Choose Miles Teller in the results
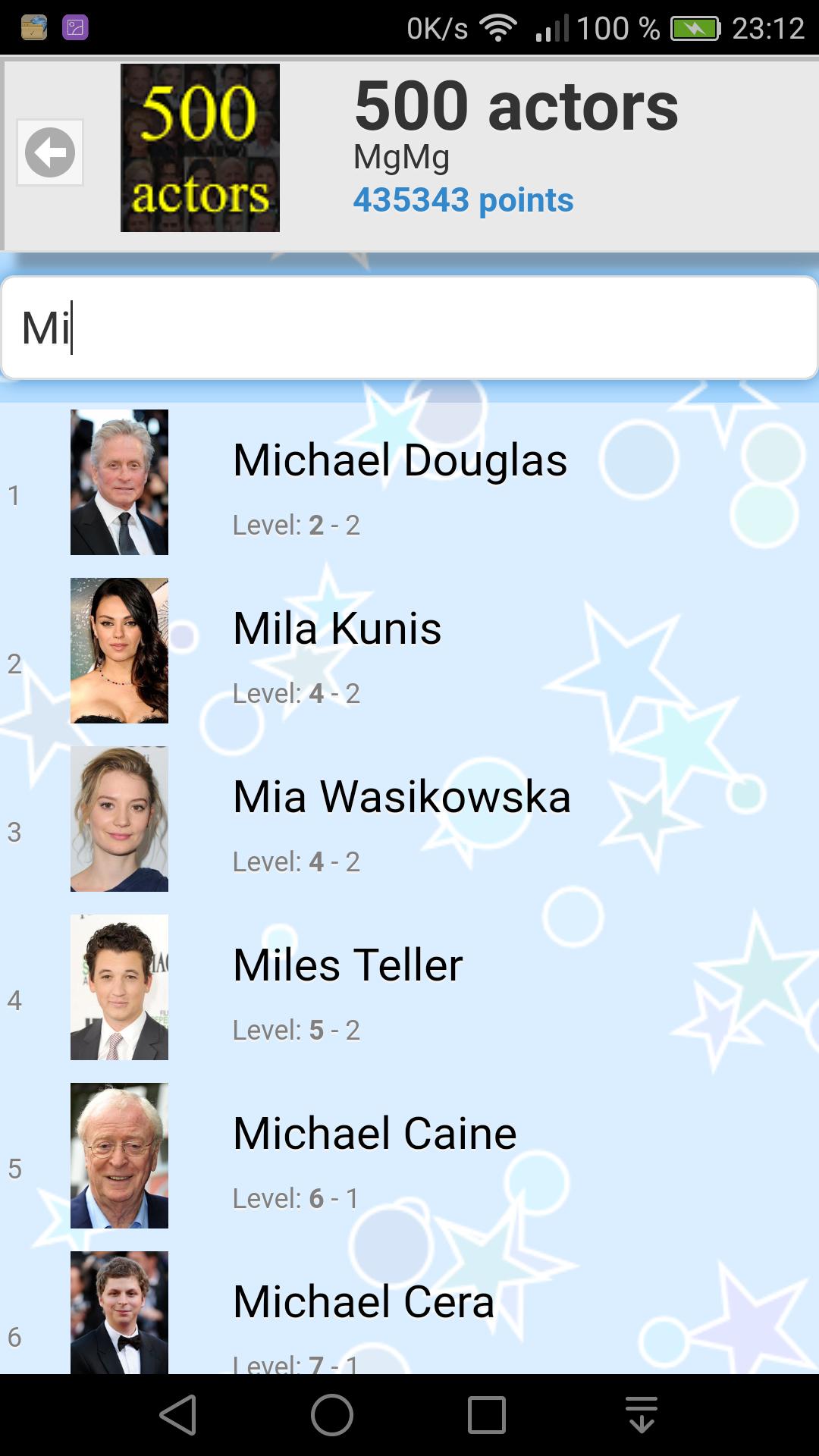This screenshot has height=1456, width=819. [x=347, y=965]
